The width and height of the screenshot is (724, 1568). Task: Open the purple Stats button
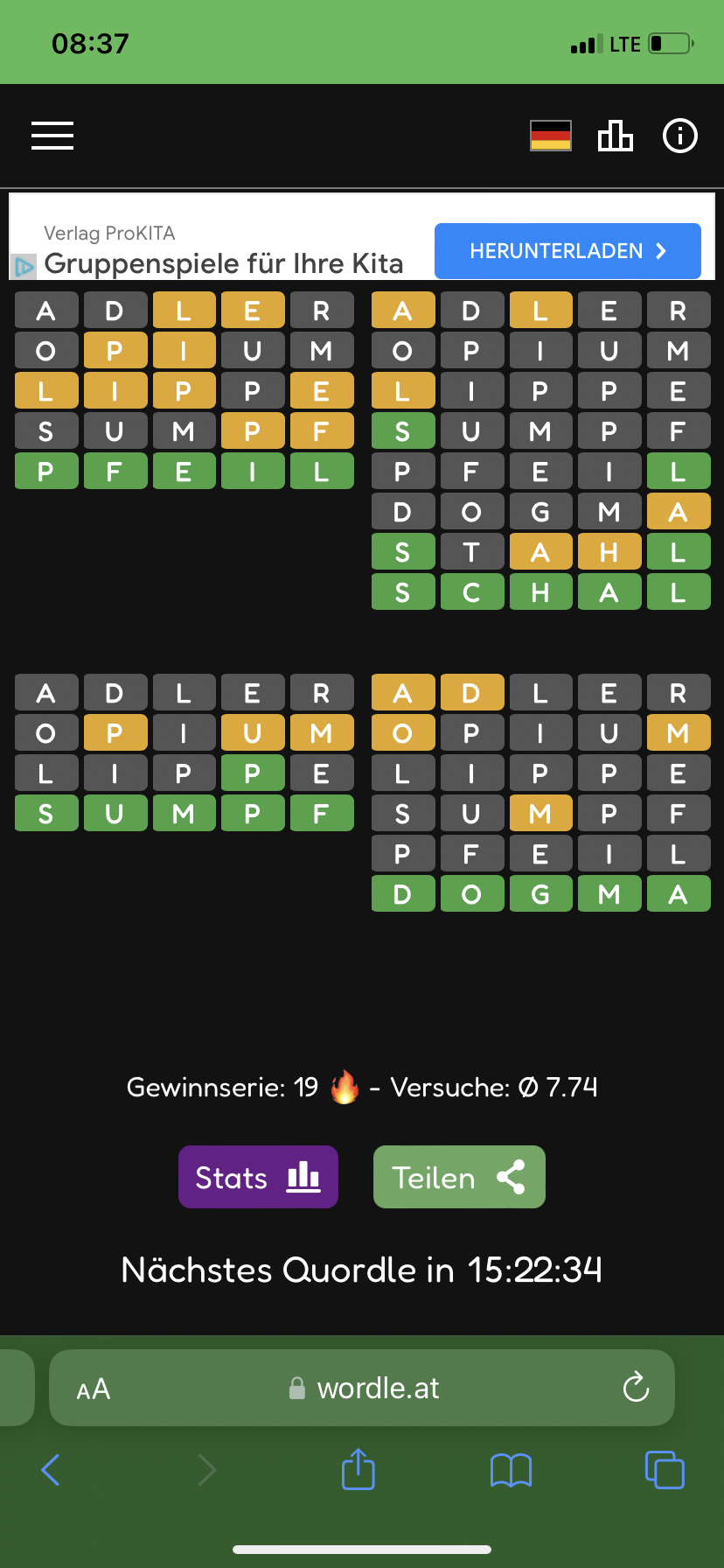click(258, 1177)
